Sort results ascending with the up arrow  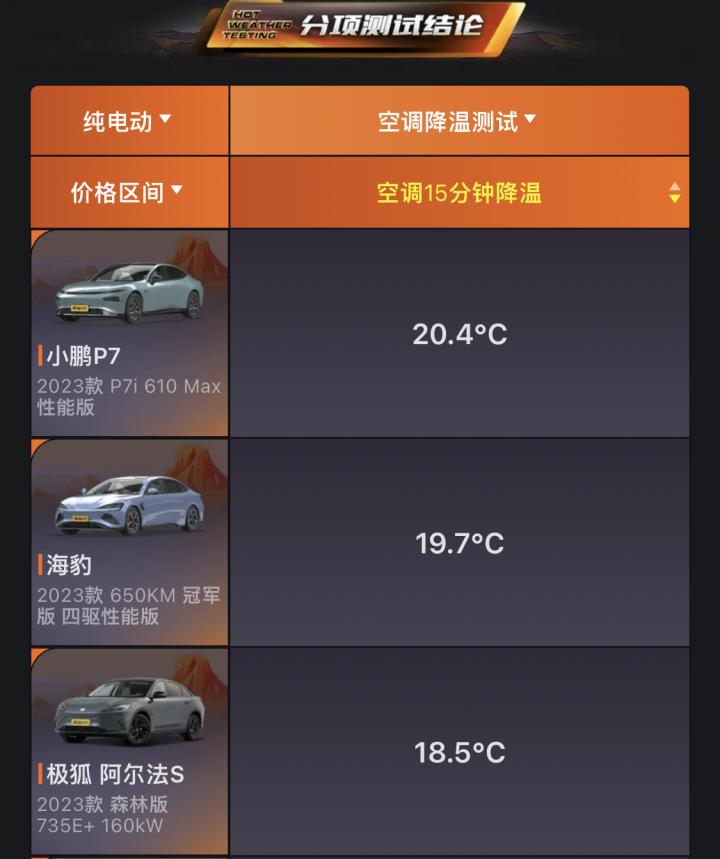(x=676, y=187)
